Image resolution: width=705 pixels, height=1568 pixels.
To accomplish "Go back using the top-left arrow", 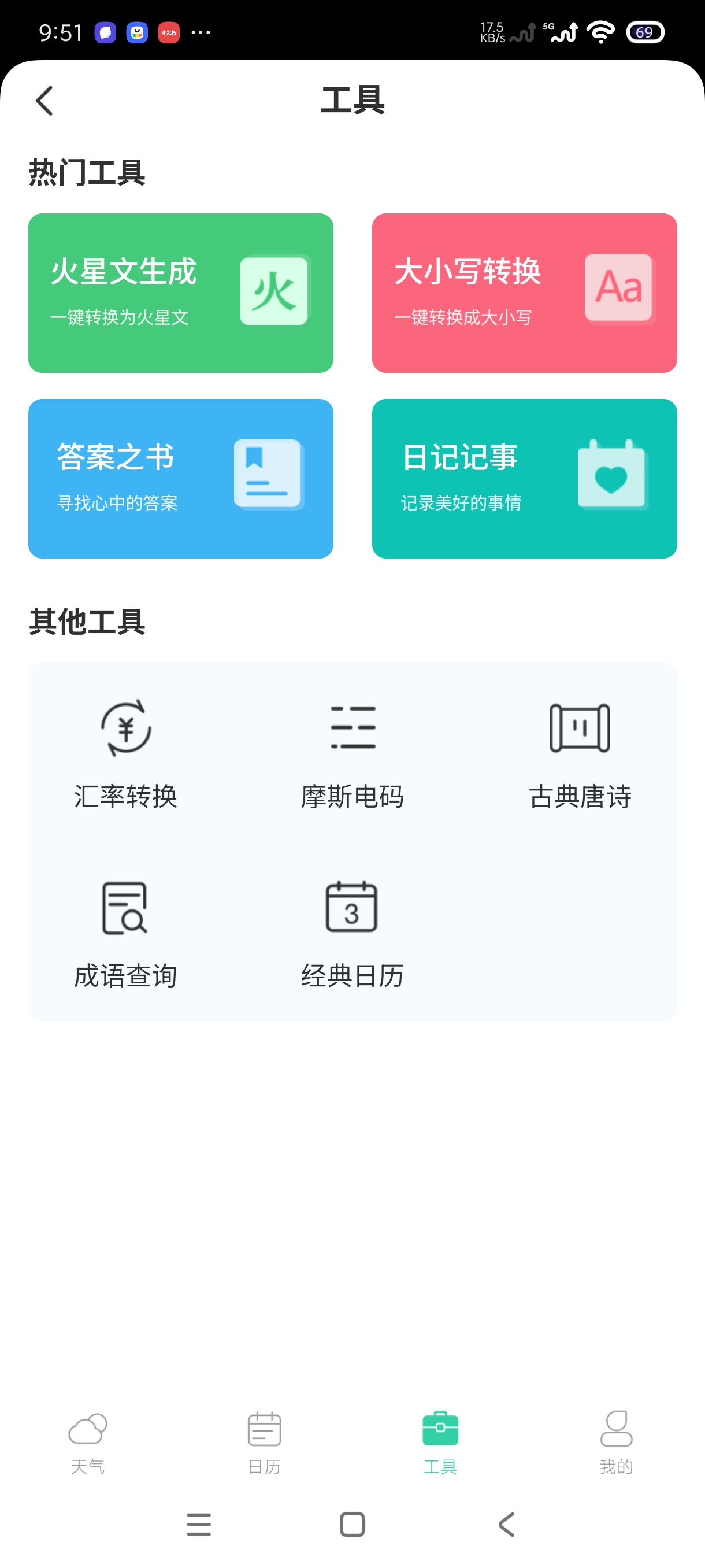I will (44, 101).
